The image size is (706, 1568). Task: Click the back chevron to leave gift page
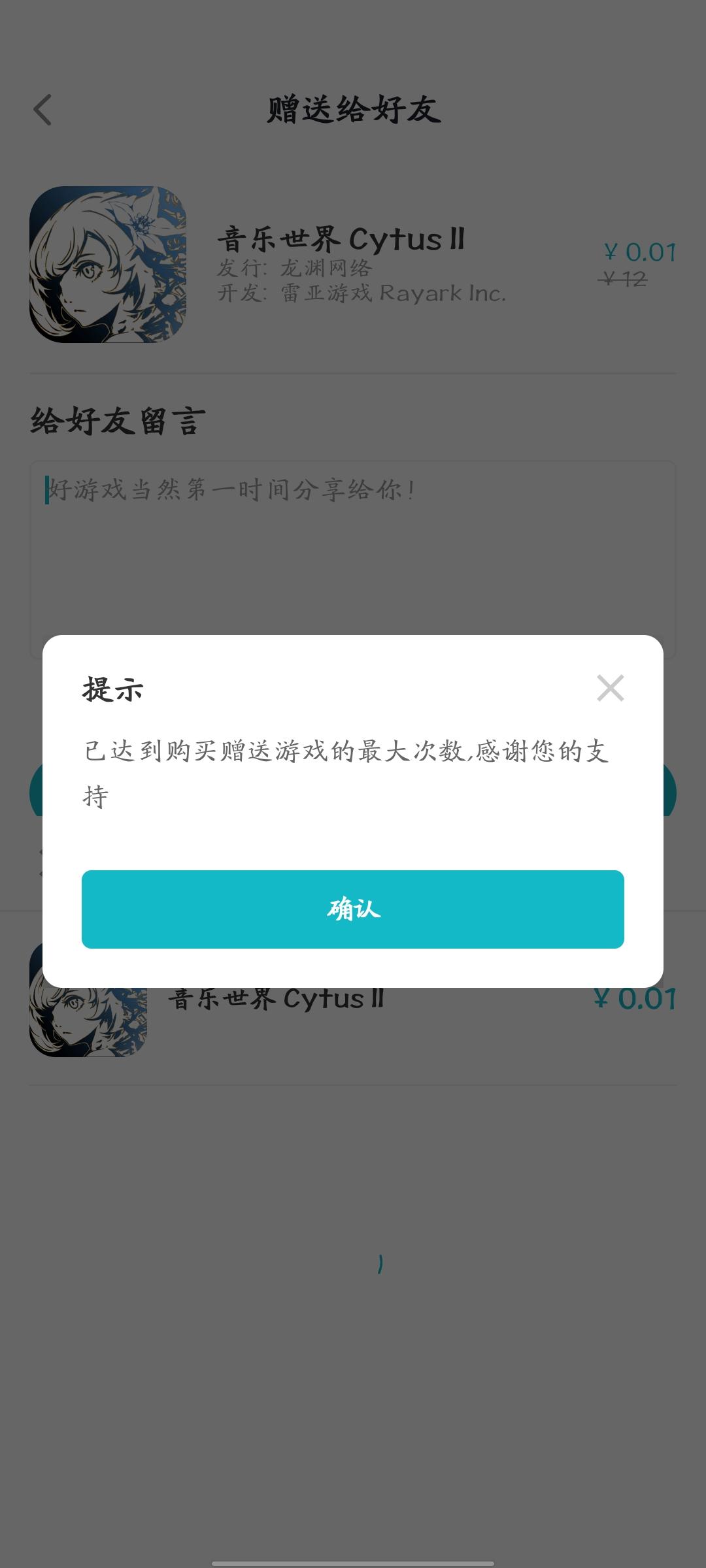pos(43,110)
